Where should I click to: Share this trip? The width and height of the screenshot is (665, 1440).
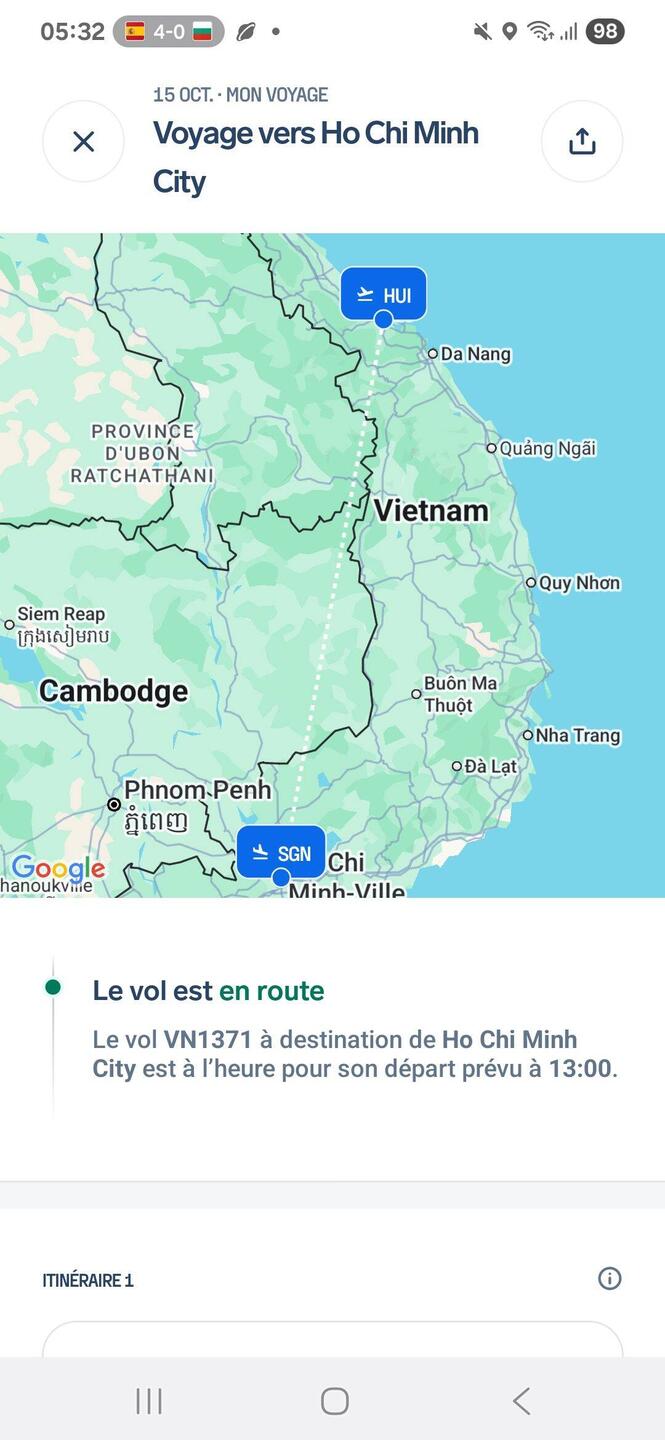[x=582, y=142]
